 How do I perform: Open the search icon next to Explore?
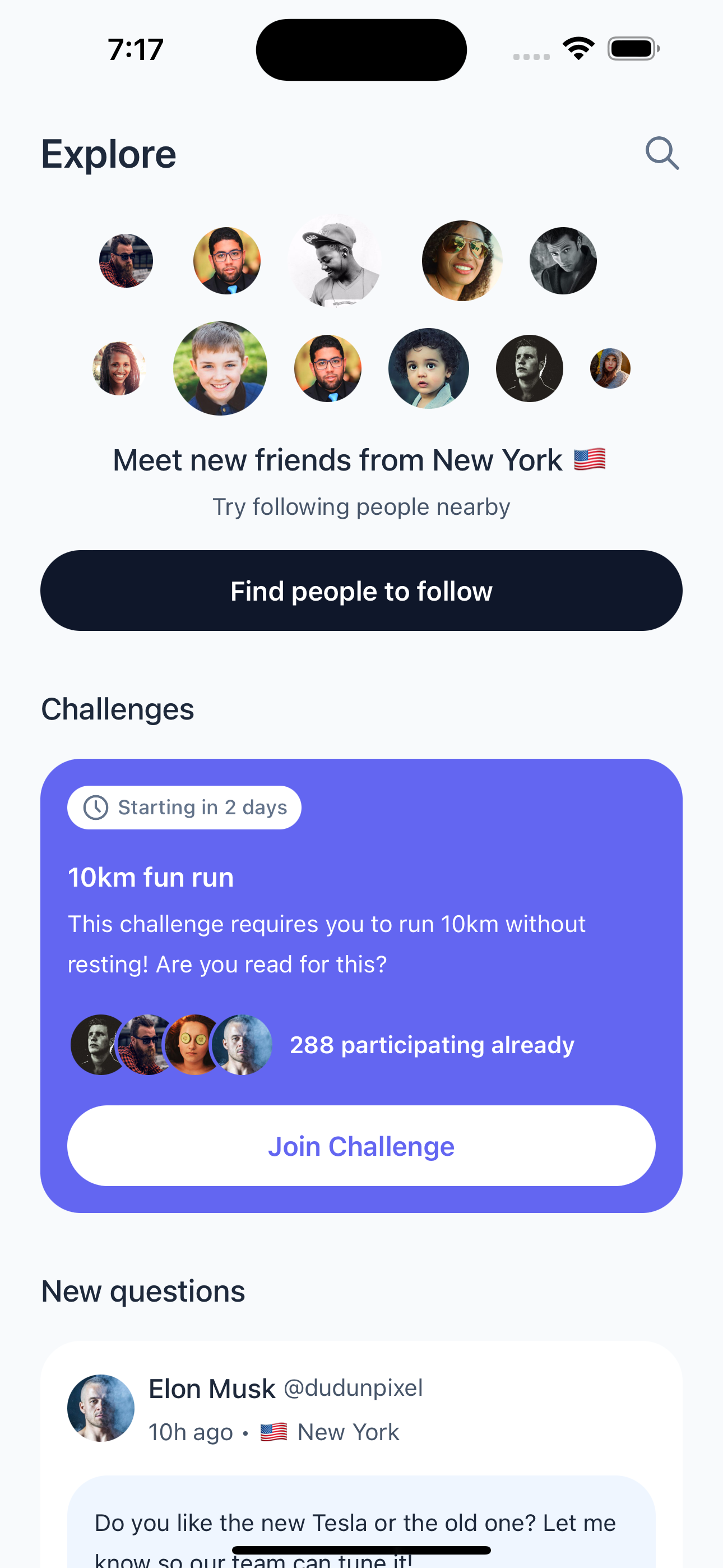[x=661, y=153]
